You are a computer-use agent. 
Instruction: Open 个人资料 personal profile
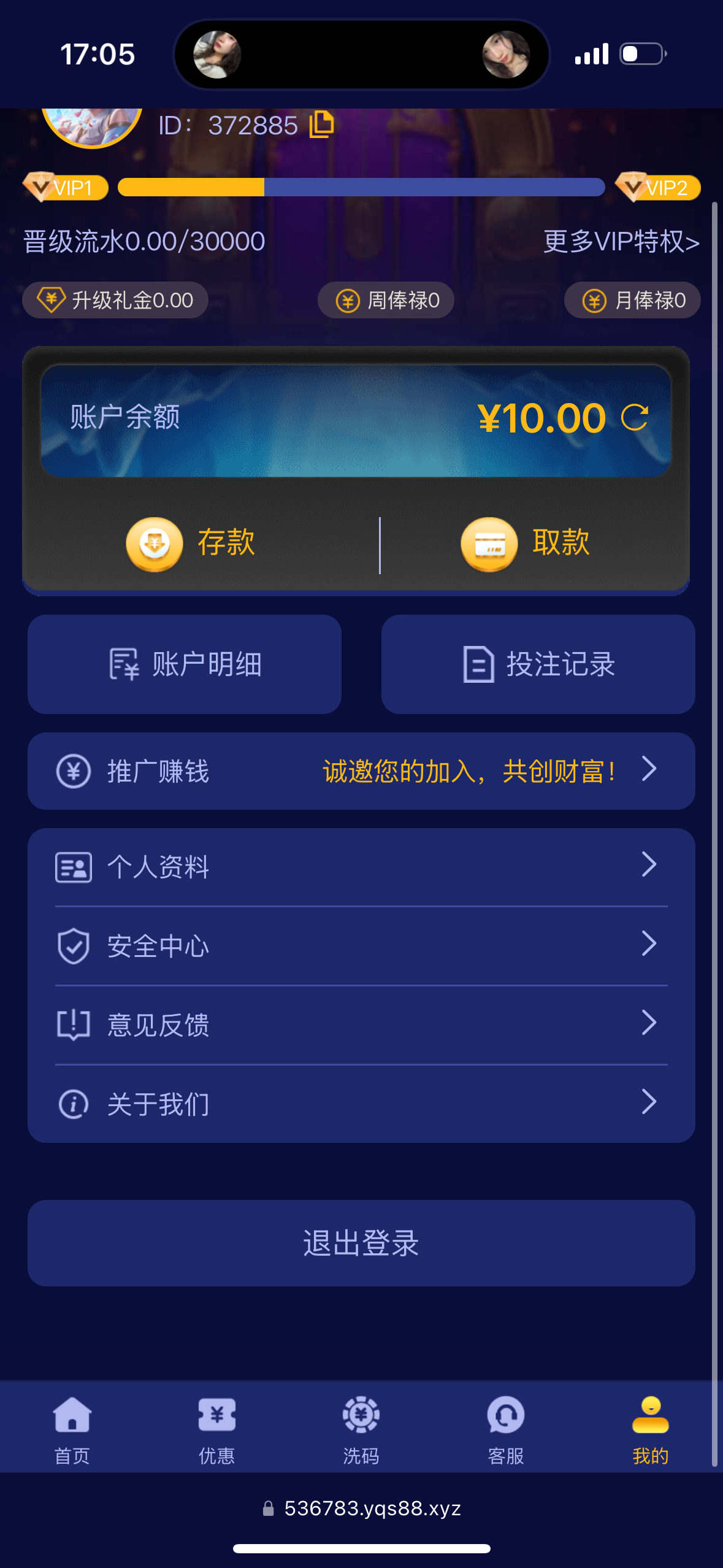(x=361, y=867)
